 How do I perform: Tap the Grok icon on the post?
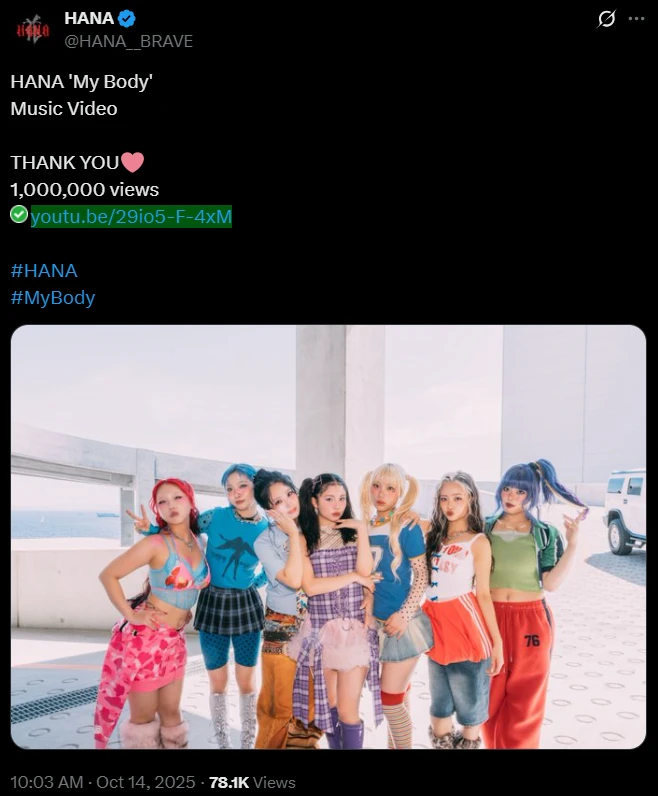[605, 19]
